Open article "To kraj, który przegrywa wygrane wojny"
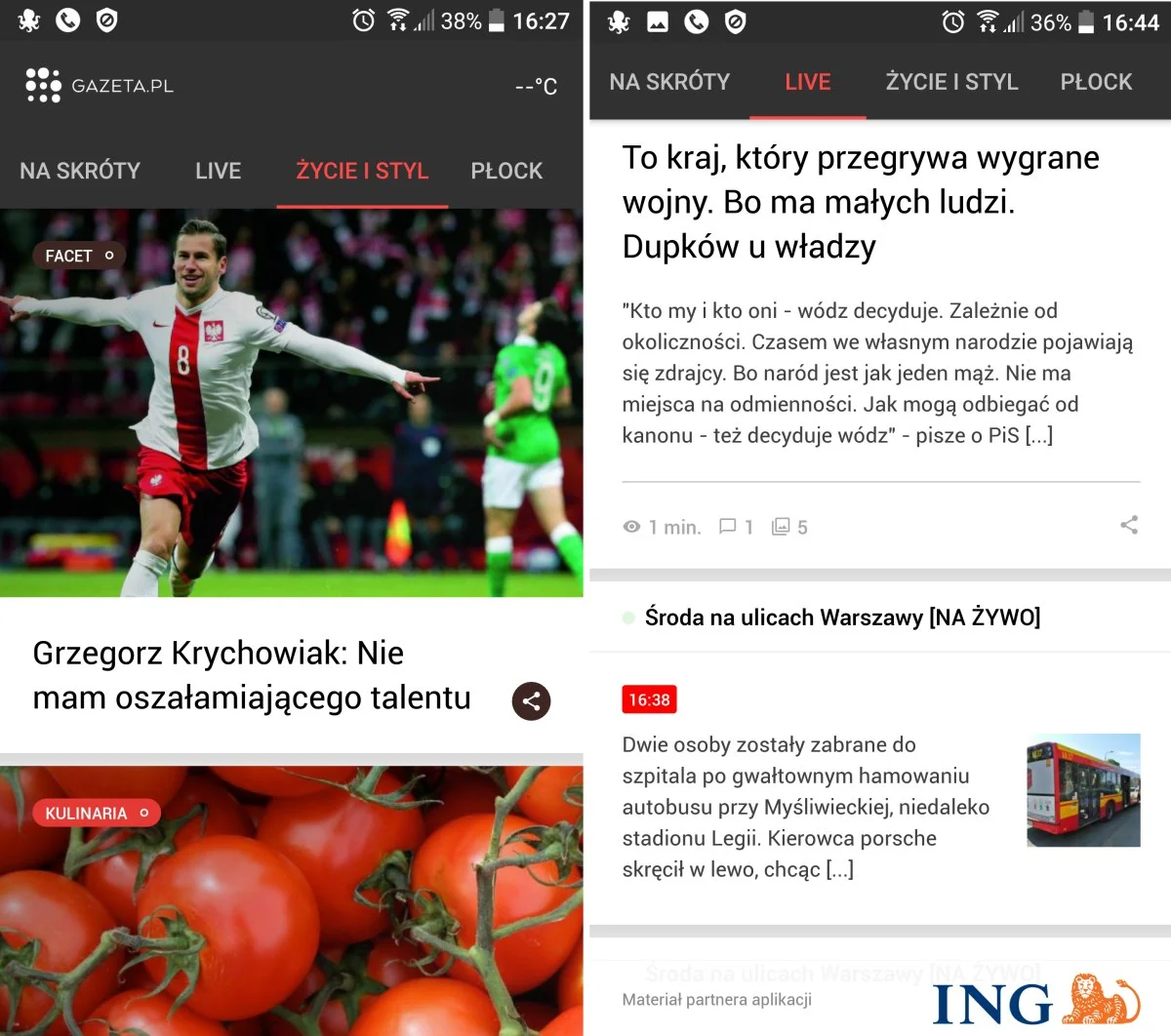The width and height of the screenshot is (1171, 1036). (861, 202)
